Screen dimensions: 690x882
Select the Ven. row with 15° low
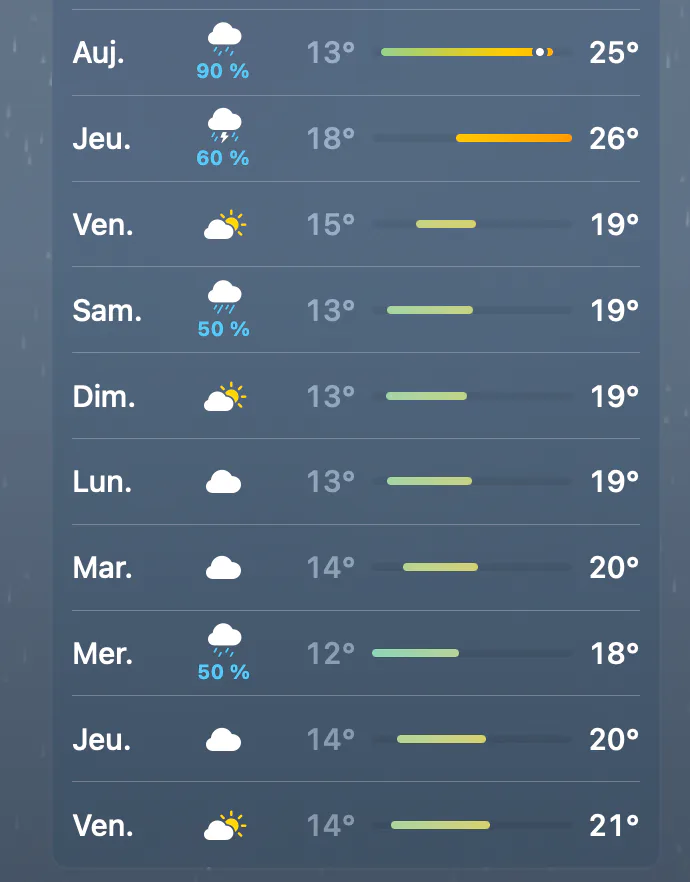[356, 224]
